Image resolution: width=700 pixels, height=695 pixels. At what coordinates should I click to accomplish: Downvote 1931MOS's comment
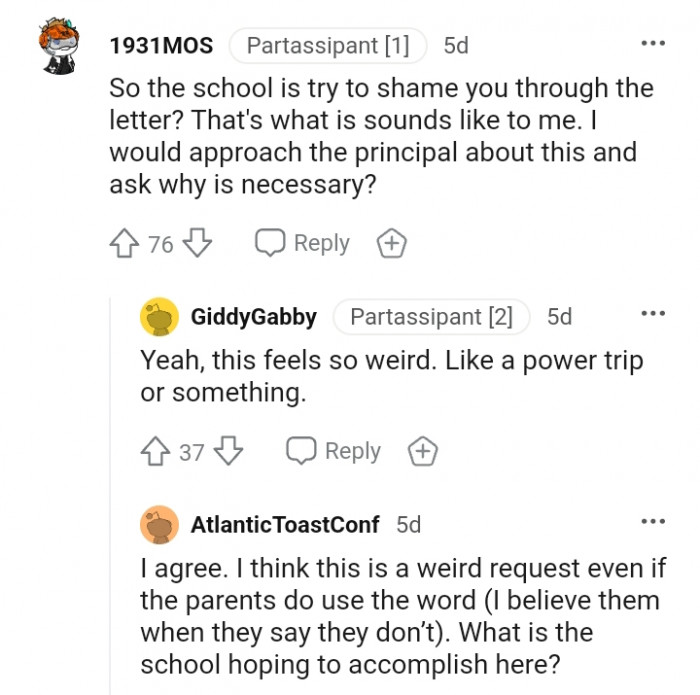198,243
